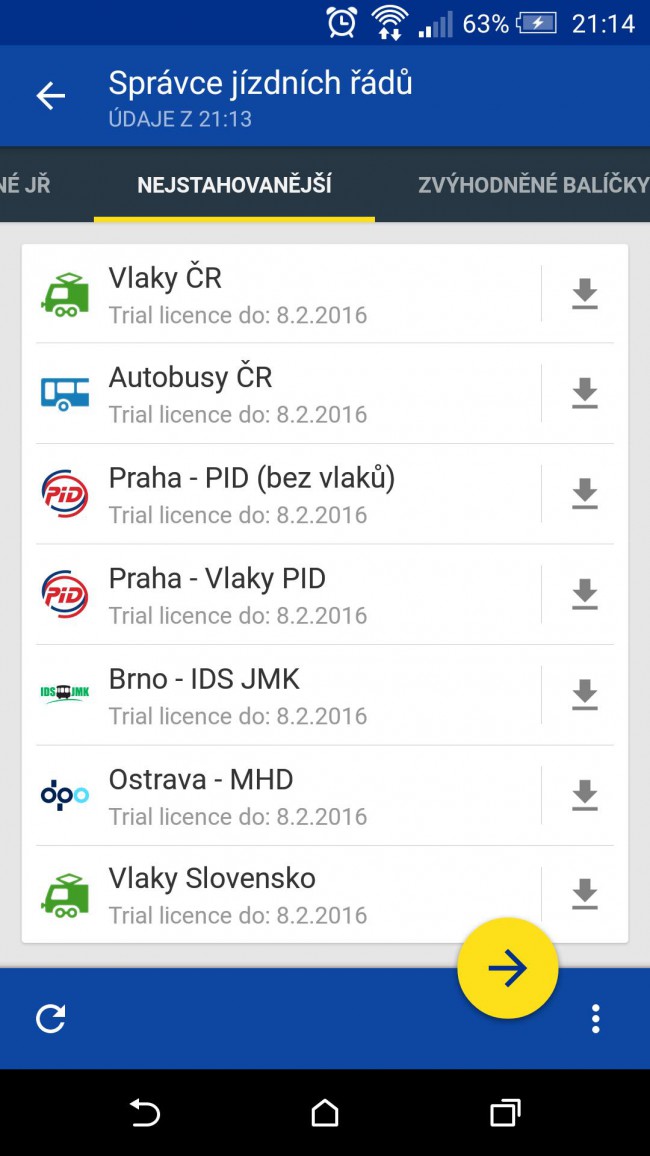Download the Autobusy ČR timetable
This screenshot has width=650, height=1156.
(x=585, y=393)
